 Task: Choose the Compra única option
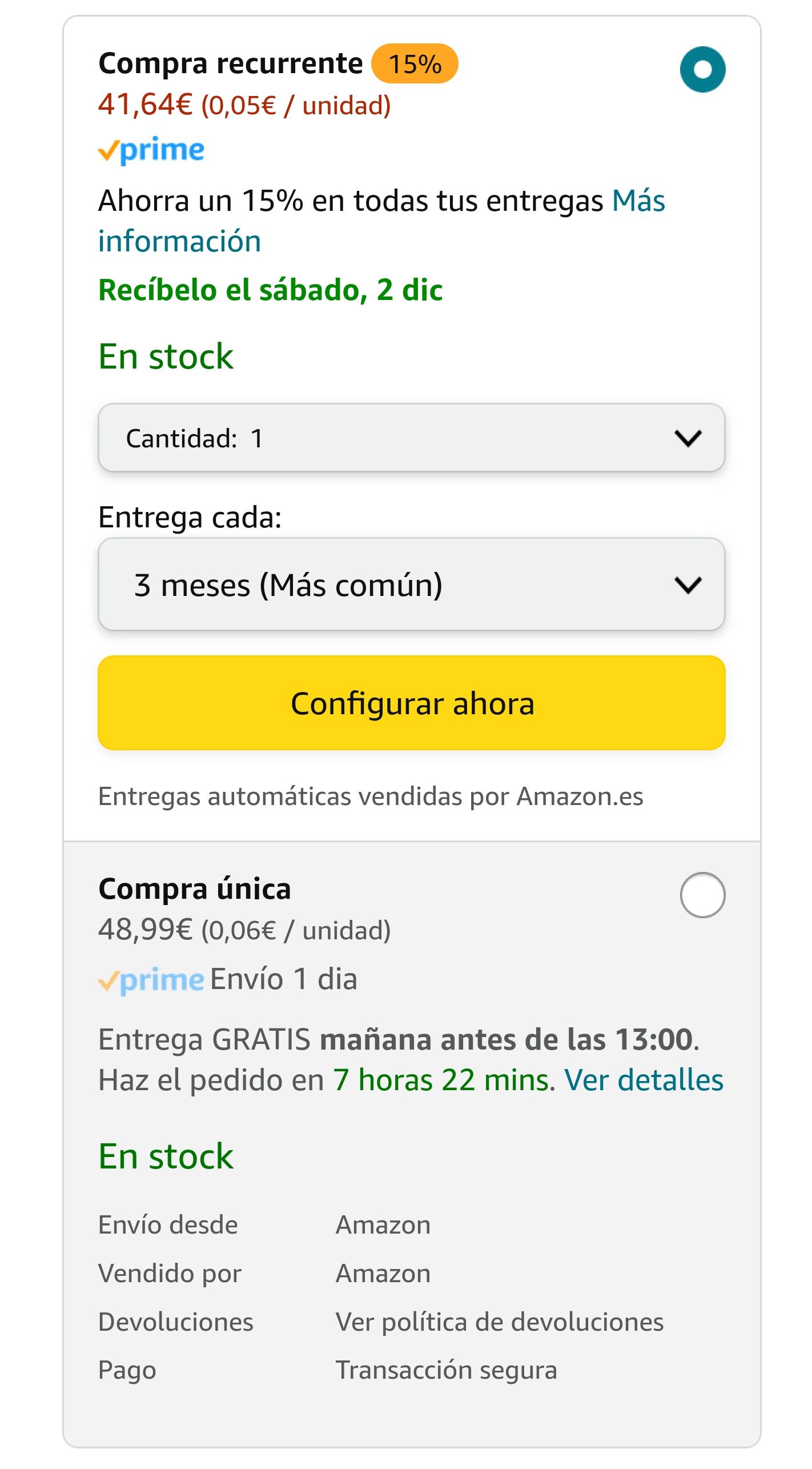pyautogui.click(x=702, y=895)
